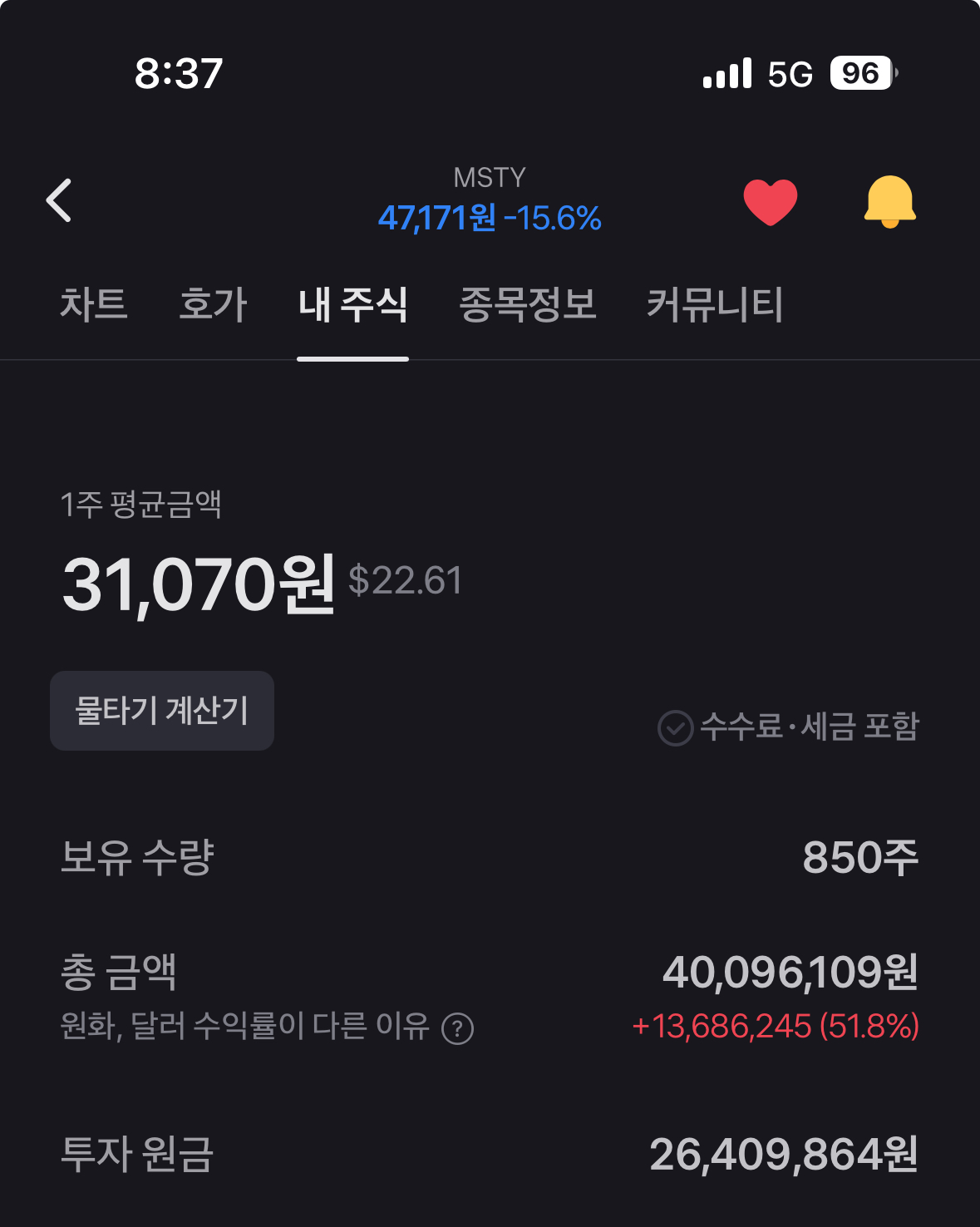Image resolution: width=980 pixels, height=1227 pixels.
Task: Switch to the 커뮤니티 tab
Action: [x=715, y=304]
